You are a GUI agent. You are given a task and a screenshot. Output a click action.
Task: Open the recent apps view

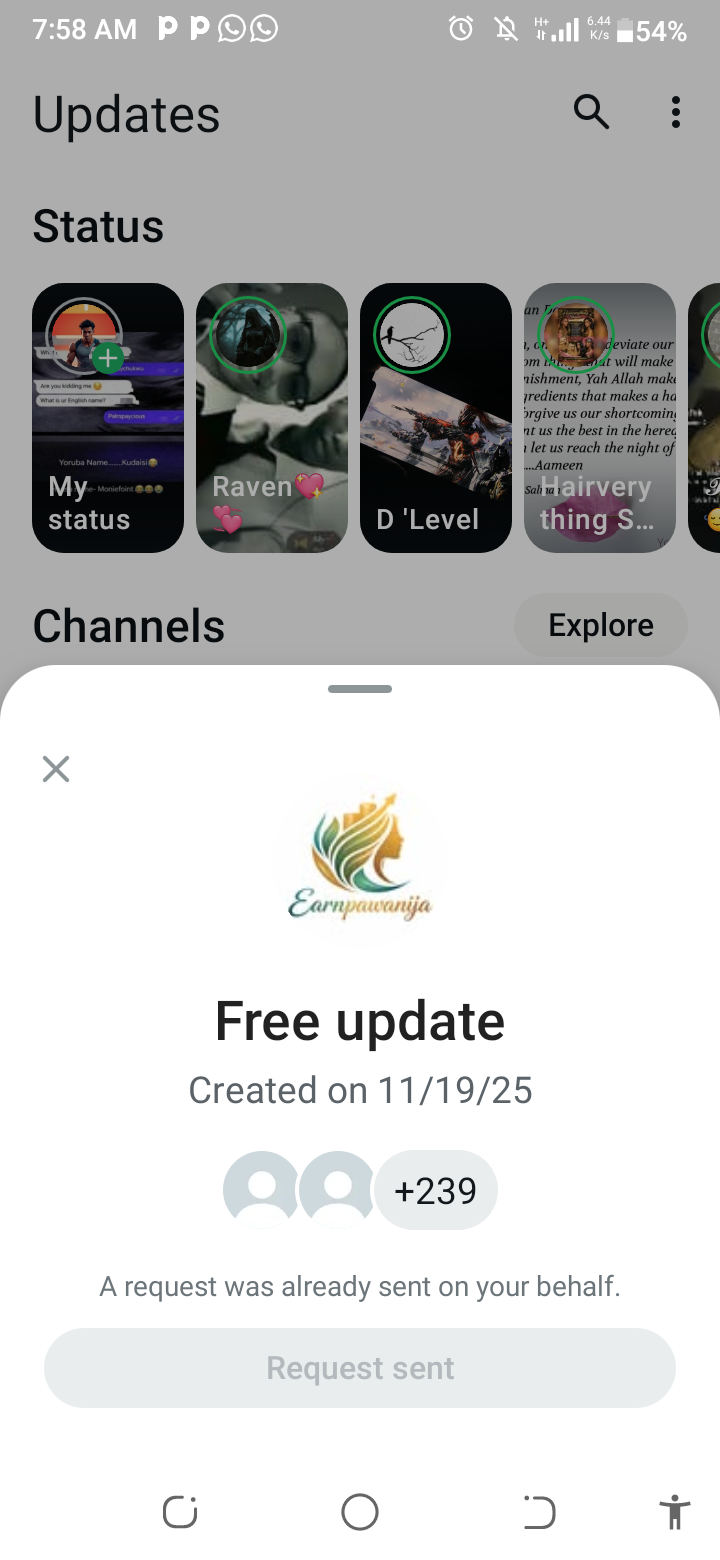click(x=180, y=1512)
